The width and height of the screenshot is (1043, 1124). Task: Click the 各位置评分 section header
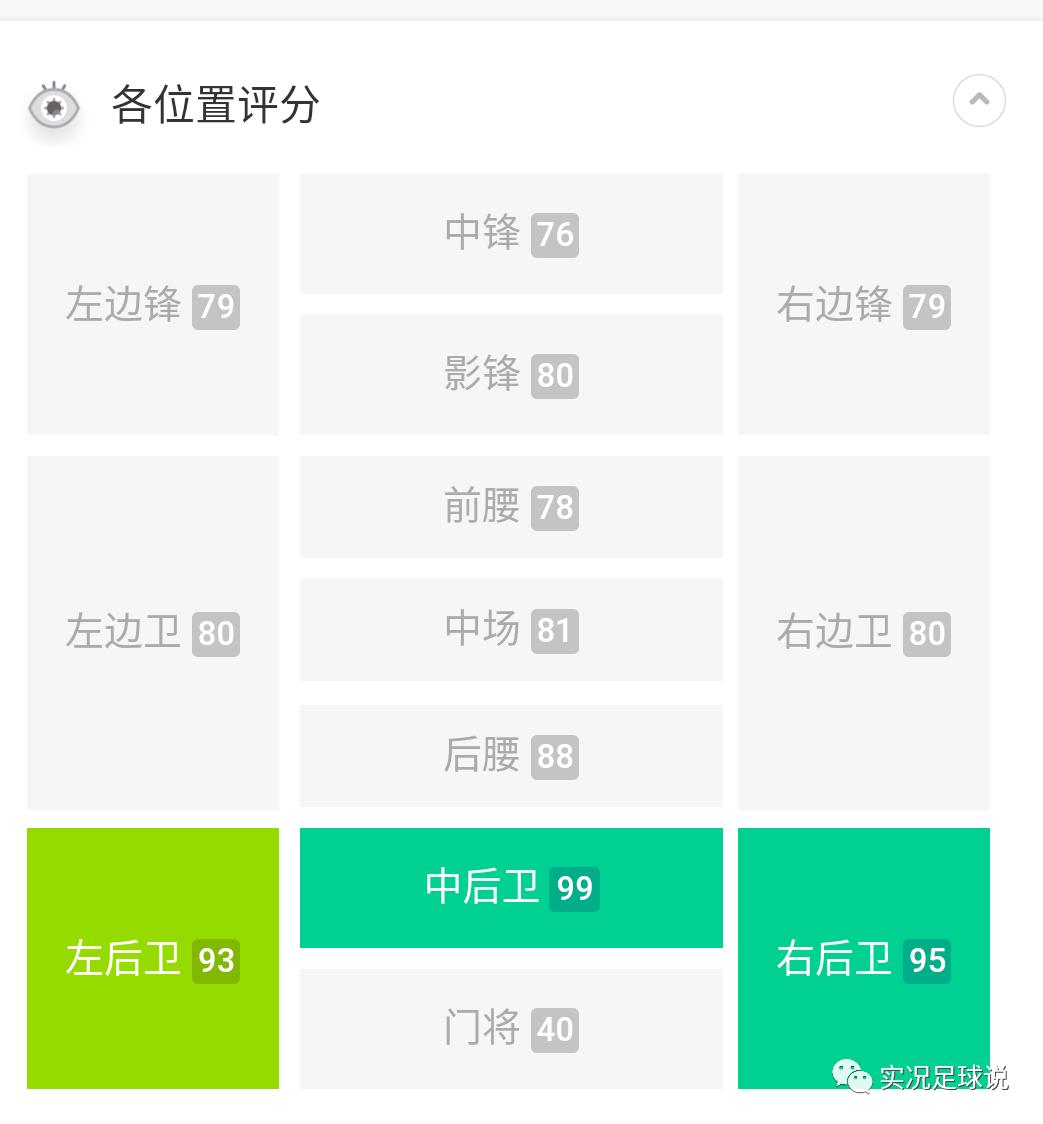point(214,105)
